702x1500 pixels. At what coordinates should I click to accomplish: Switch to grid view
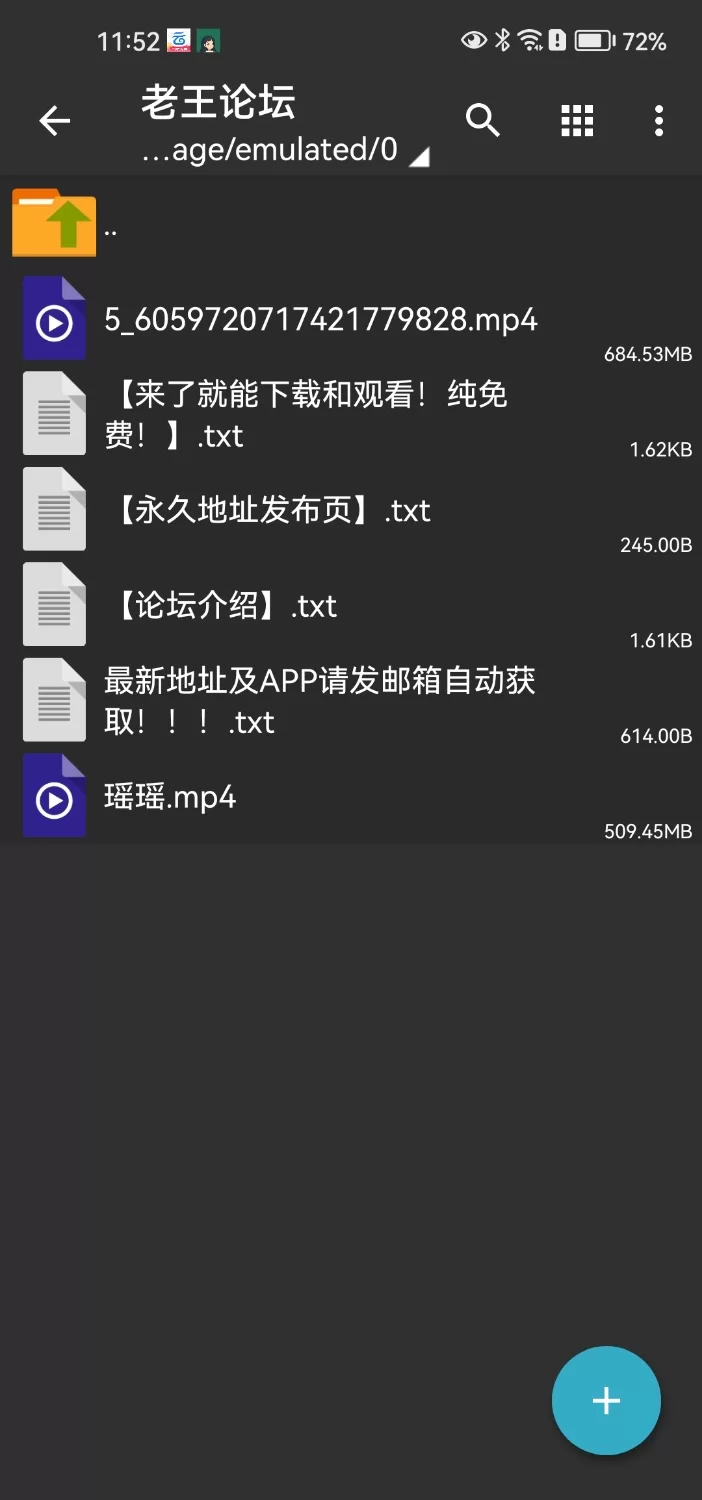[x=577, y=121]
